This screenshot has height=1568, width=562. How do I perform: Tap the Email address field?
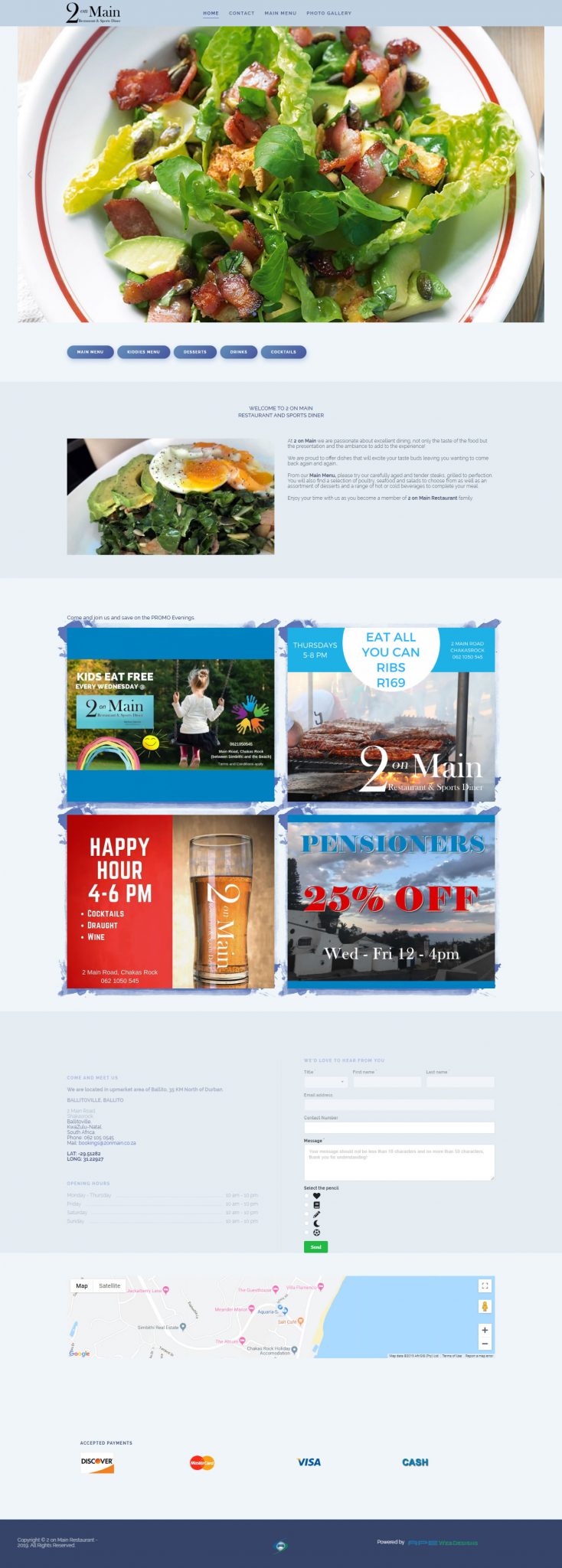(x=399, y=1105)
